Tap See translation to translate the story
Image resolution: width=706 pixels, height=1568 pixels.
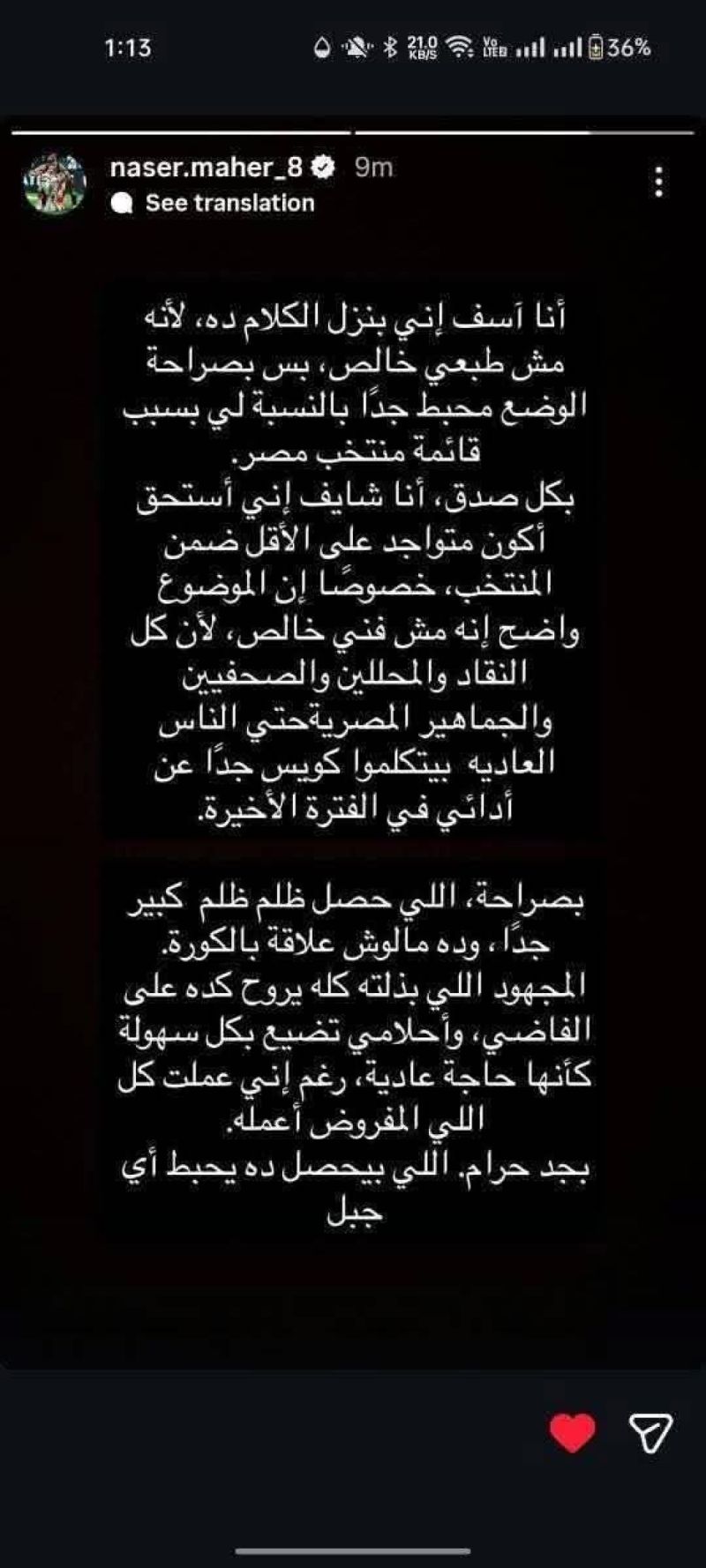(x=229, y=203)
